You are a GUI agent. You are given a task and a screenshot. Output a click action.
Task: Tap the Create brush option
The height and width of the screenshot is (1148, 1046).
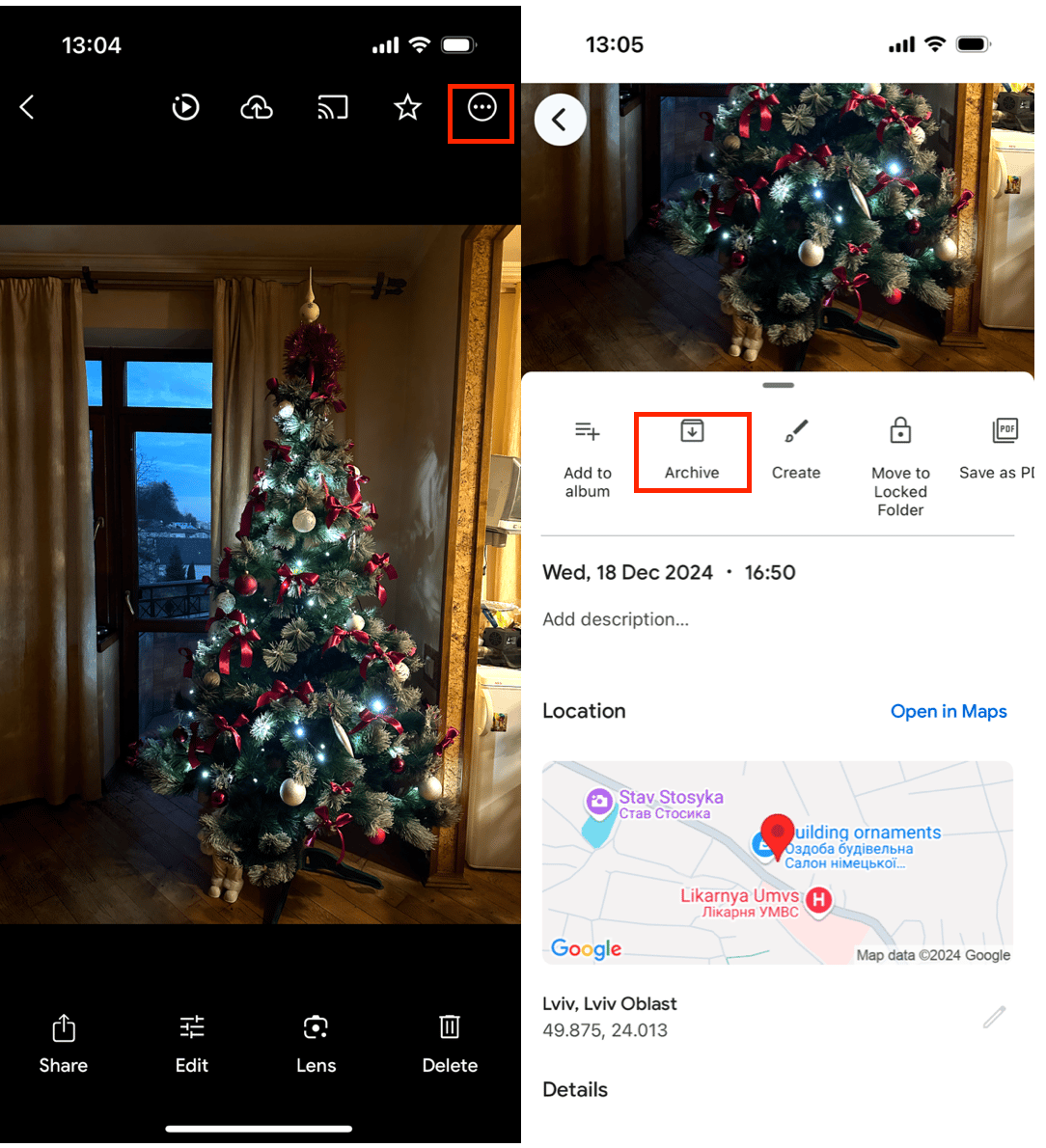[796, 450]
